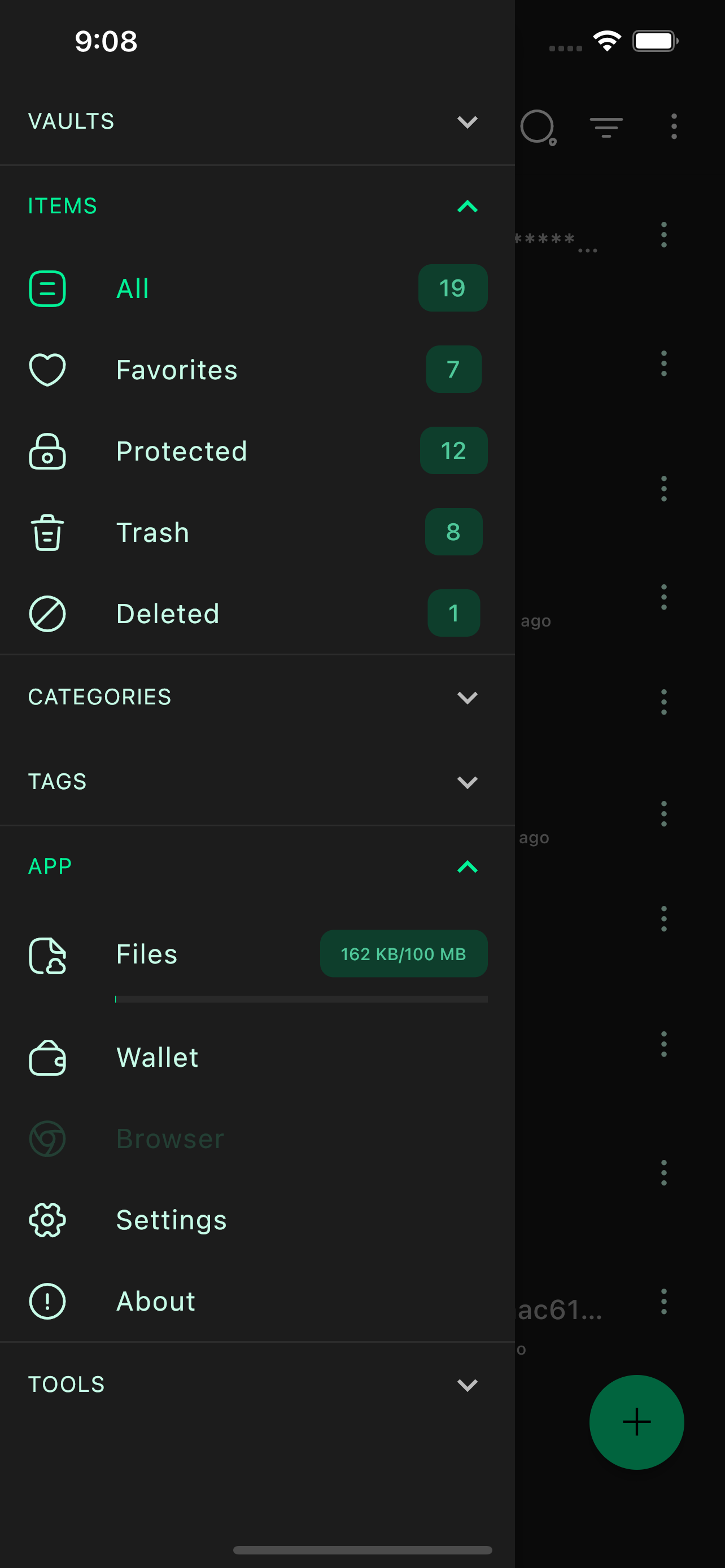The width and height of the screenshot is (725, 1568).
Task: Open the top-right three-dot menu
Action: [x=673, y=126]
